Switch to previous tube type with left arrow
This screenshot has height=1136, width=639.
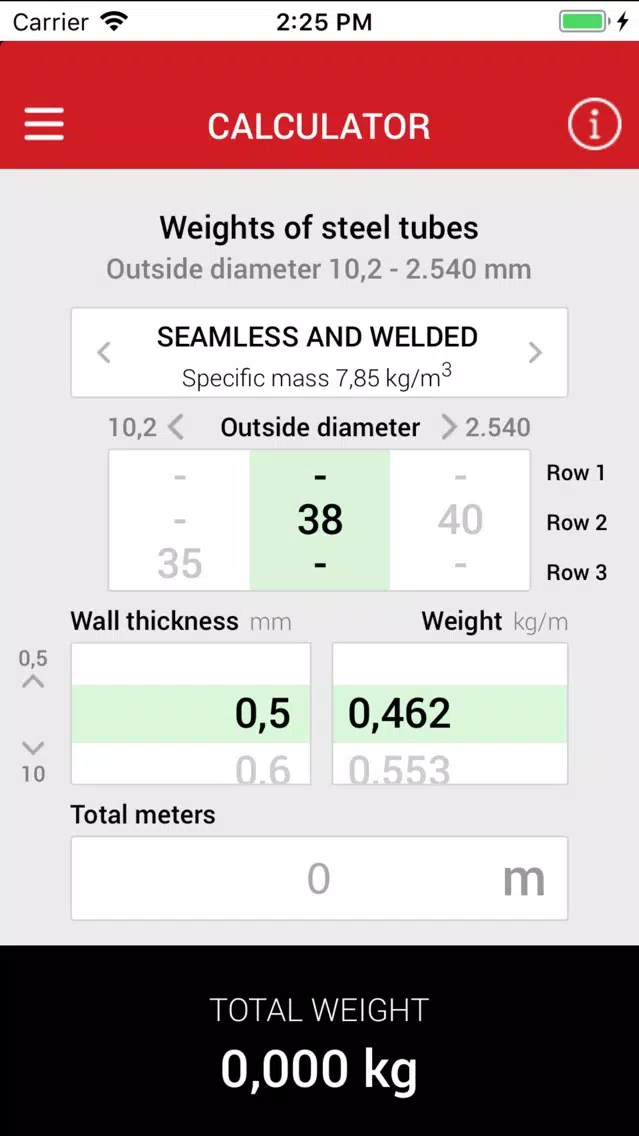104,353
